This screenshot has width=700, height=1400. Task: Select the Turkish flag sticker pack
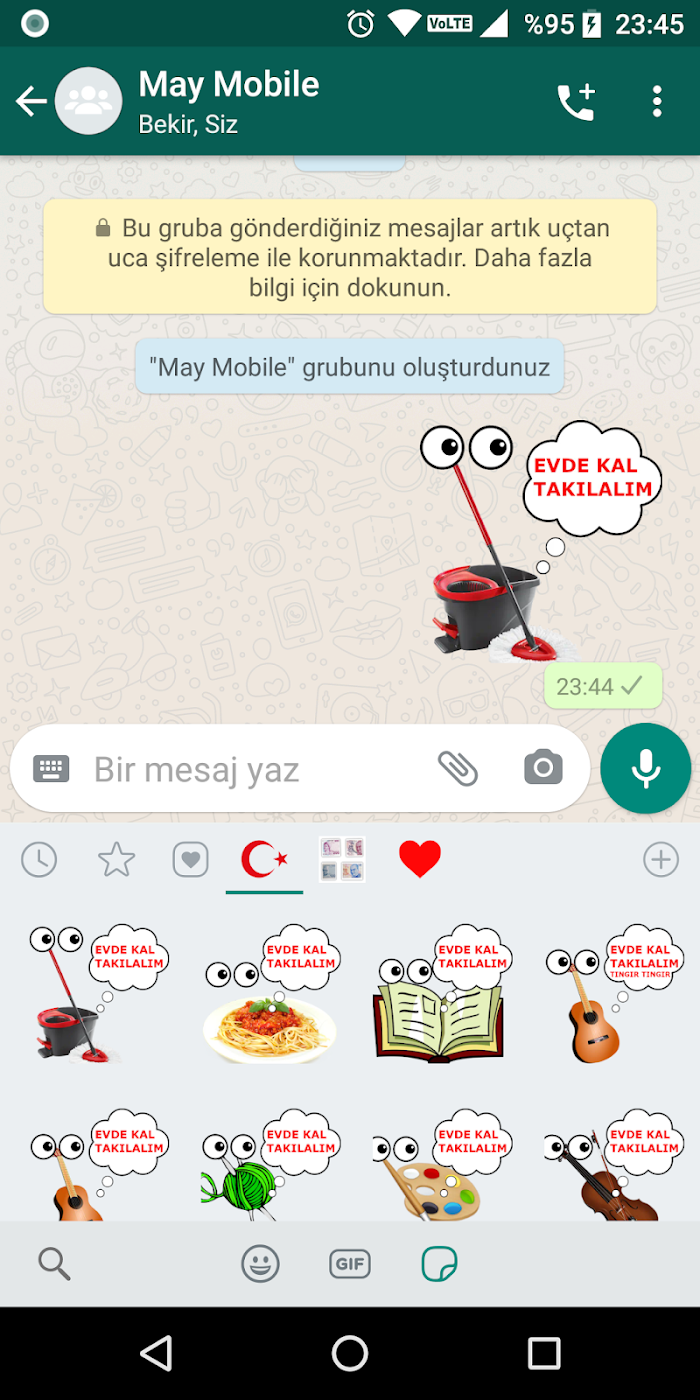264,859
